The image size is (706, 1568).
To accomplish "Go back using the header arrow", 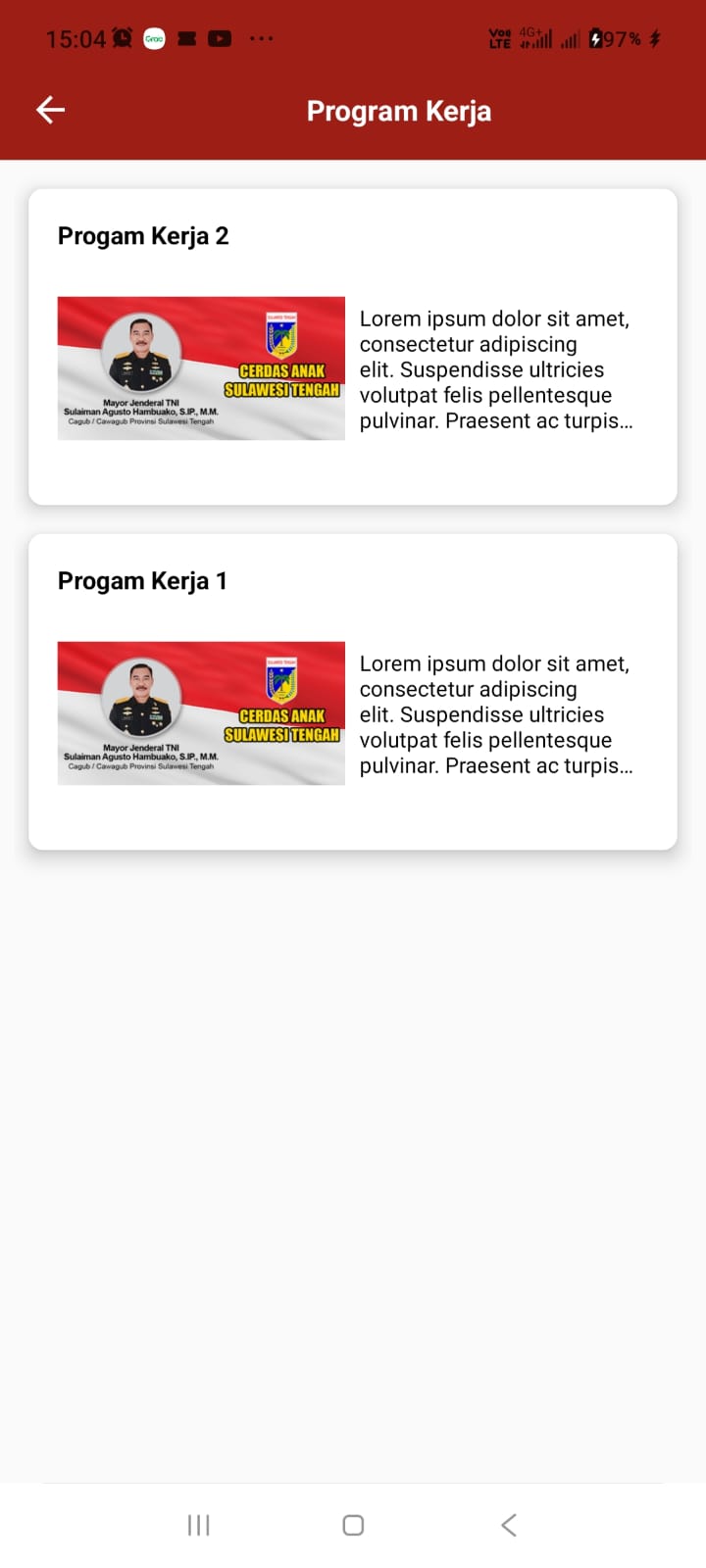I will coord(51,110).
